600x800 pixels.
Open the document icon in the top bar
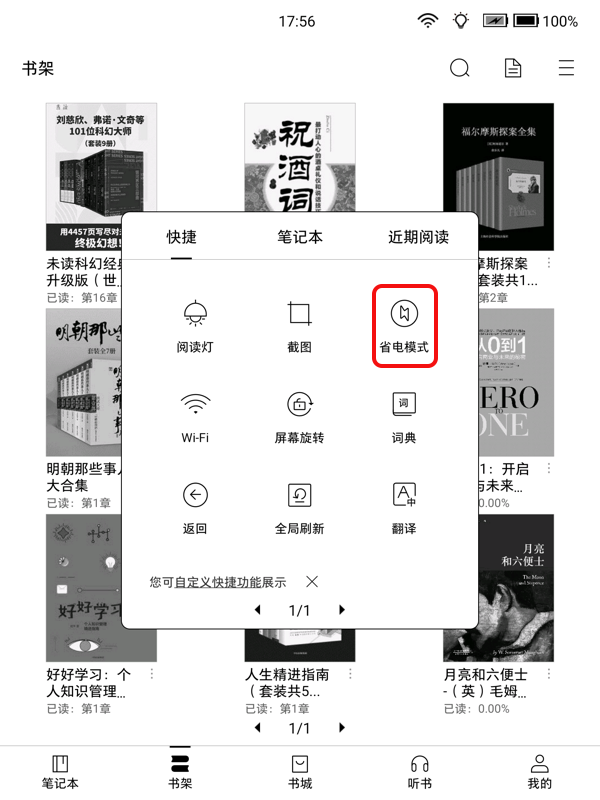(513, 69)
